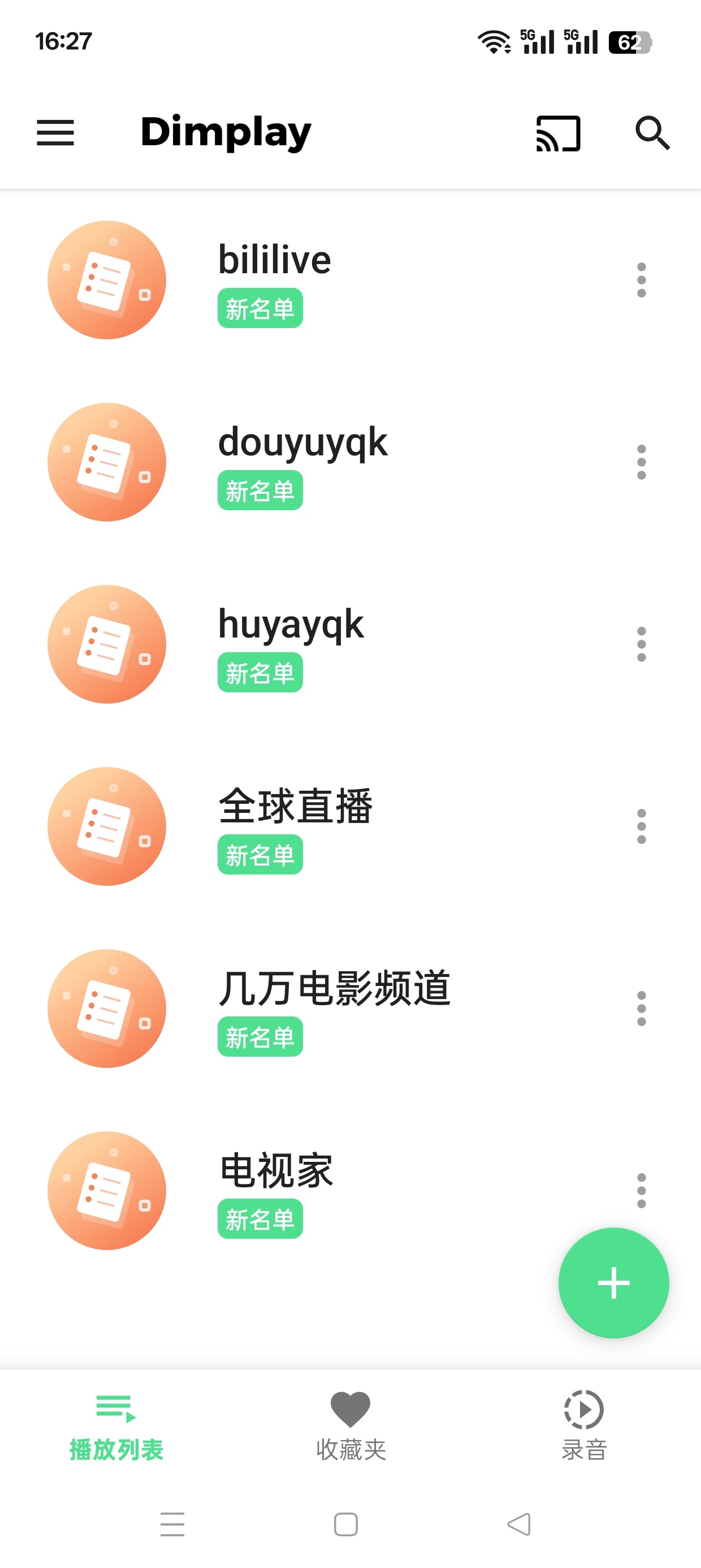Open the search function

click(653, 134)
